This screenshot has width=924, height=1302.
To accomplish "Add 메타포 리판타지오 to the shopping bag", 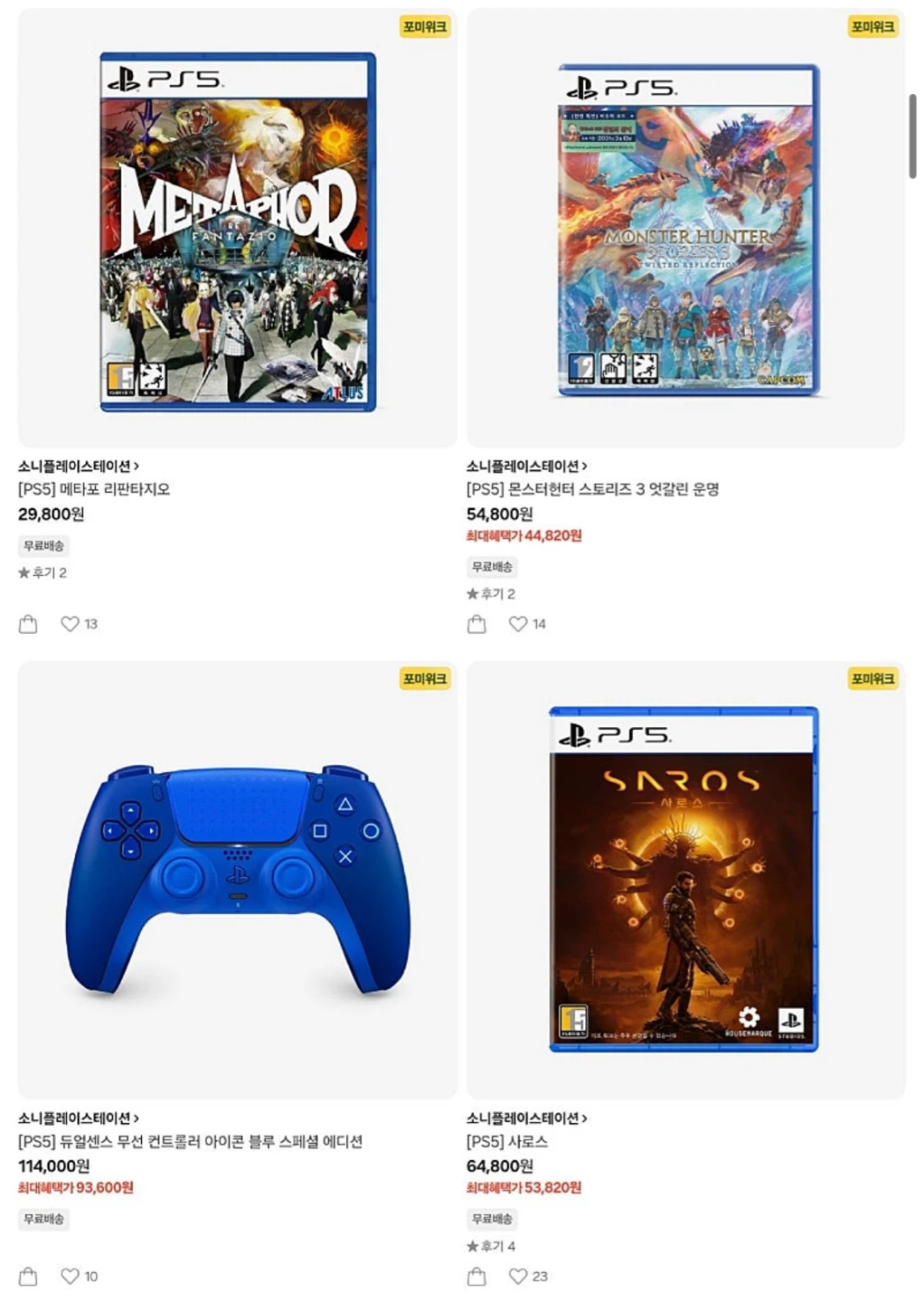I will (x=28, y=624).
